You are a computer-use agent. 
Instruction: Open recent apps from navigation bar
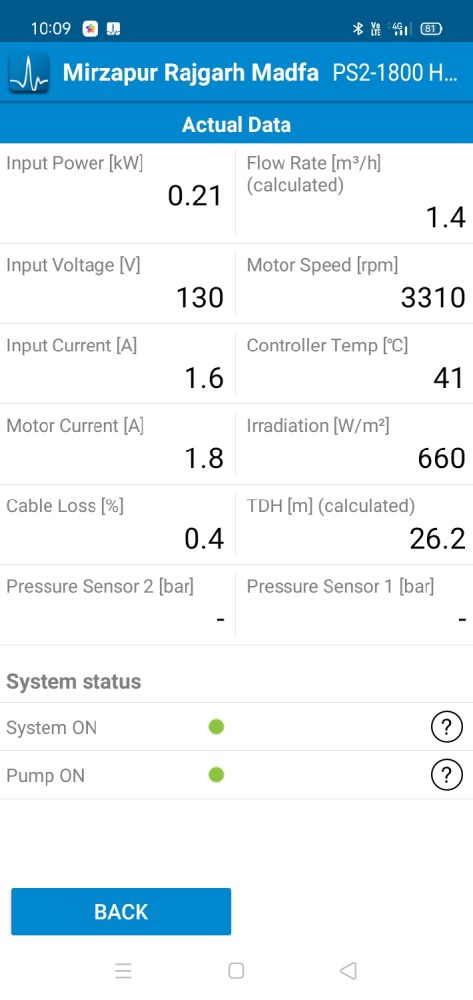click(x=123, y=971)
